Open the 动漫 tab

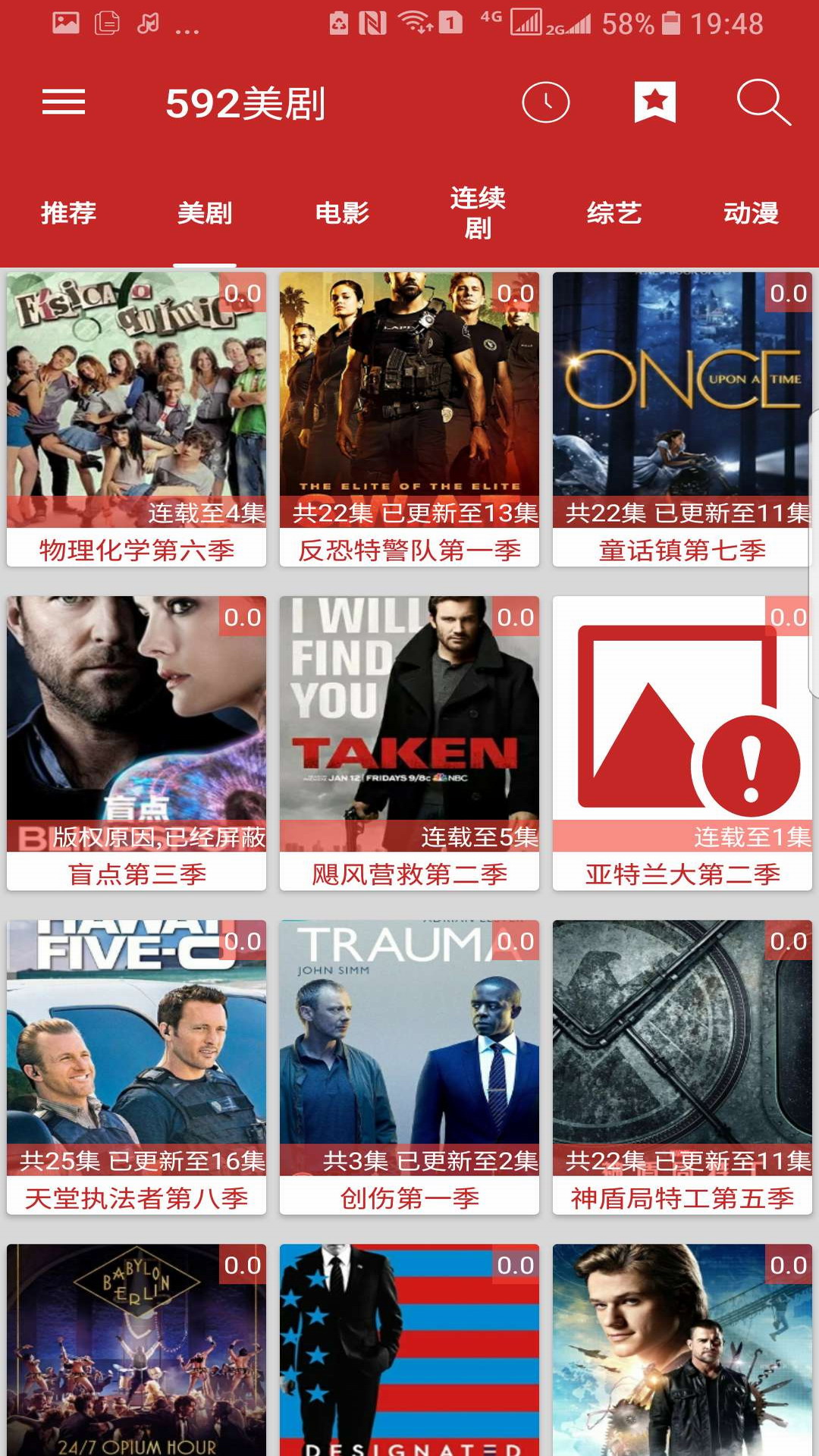pyautogui.click(x=751, y=213)
